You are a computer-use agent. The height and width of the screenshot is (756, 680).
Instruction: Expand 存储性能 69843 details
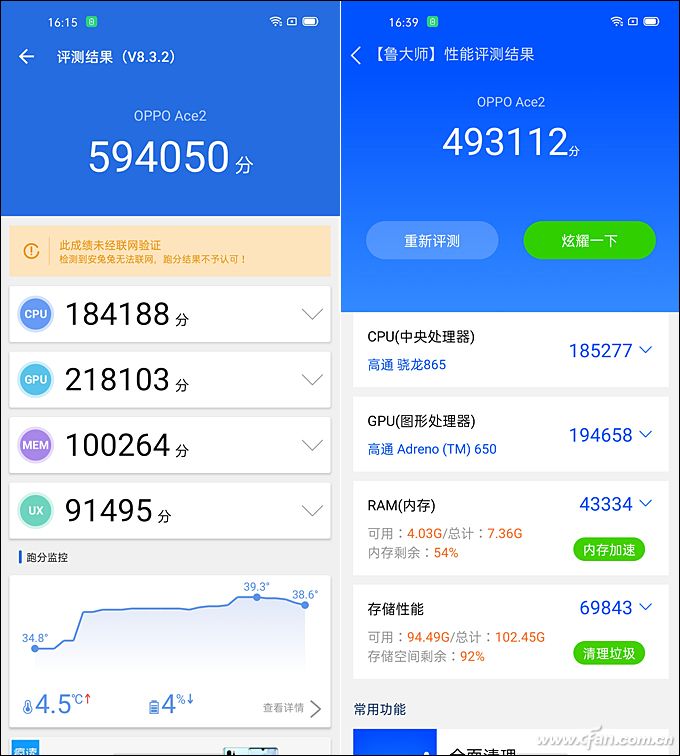[x=645, y=607]
